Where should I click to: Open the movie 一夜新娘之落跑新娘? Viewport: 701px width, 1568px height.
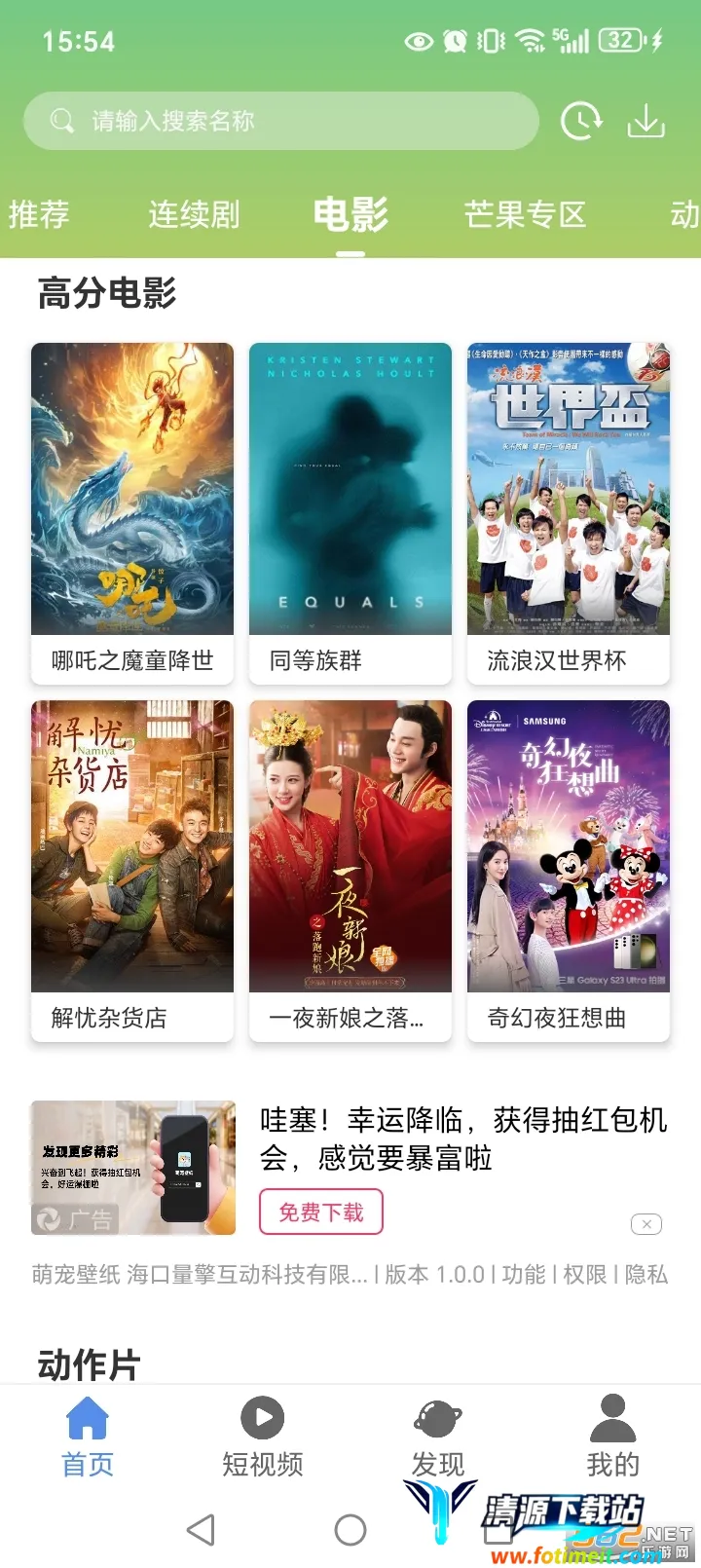tap(350, 869)
